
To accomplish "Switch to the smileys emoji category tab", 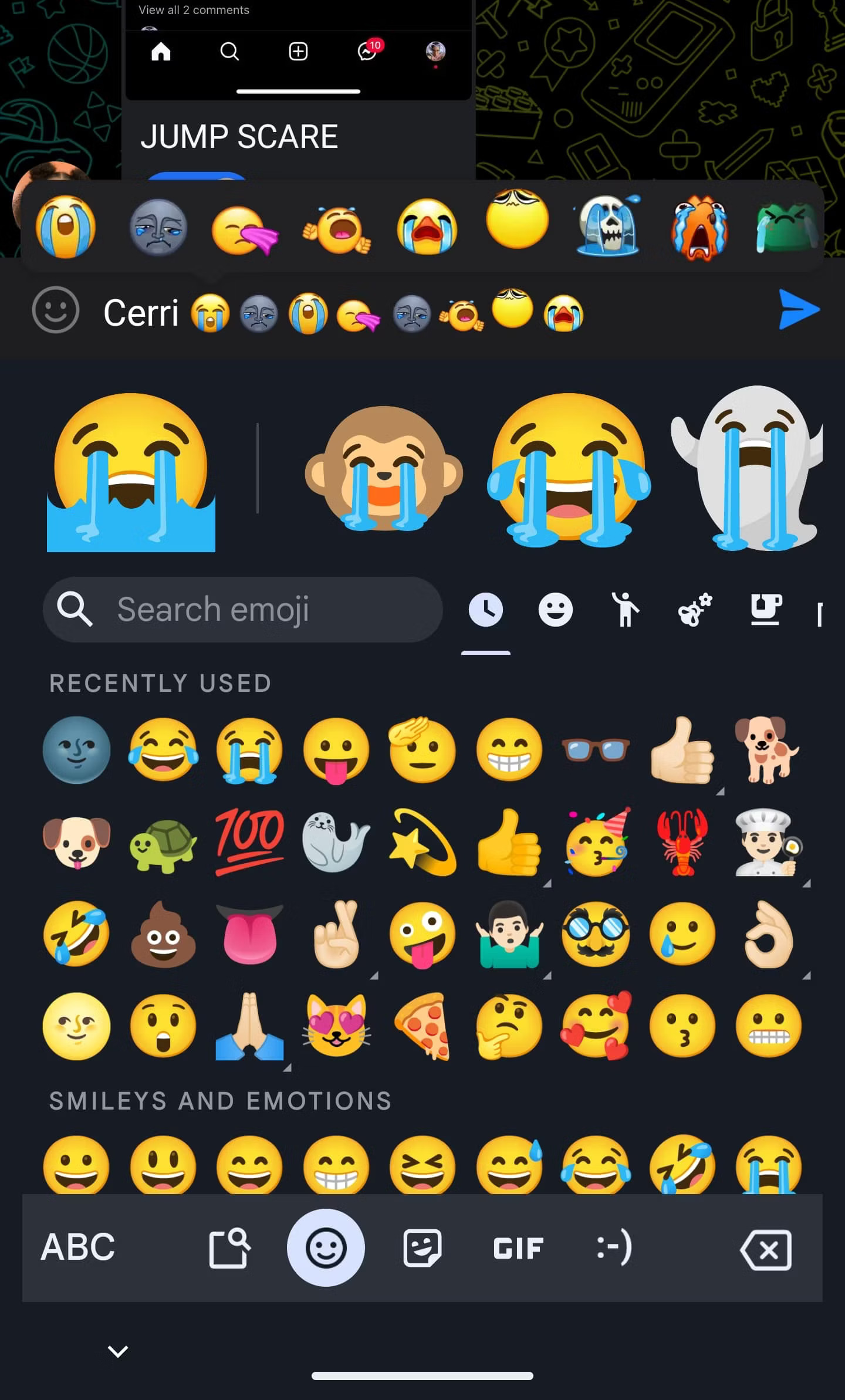I will coord(555,610).
